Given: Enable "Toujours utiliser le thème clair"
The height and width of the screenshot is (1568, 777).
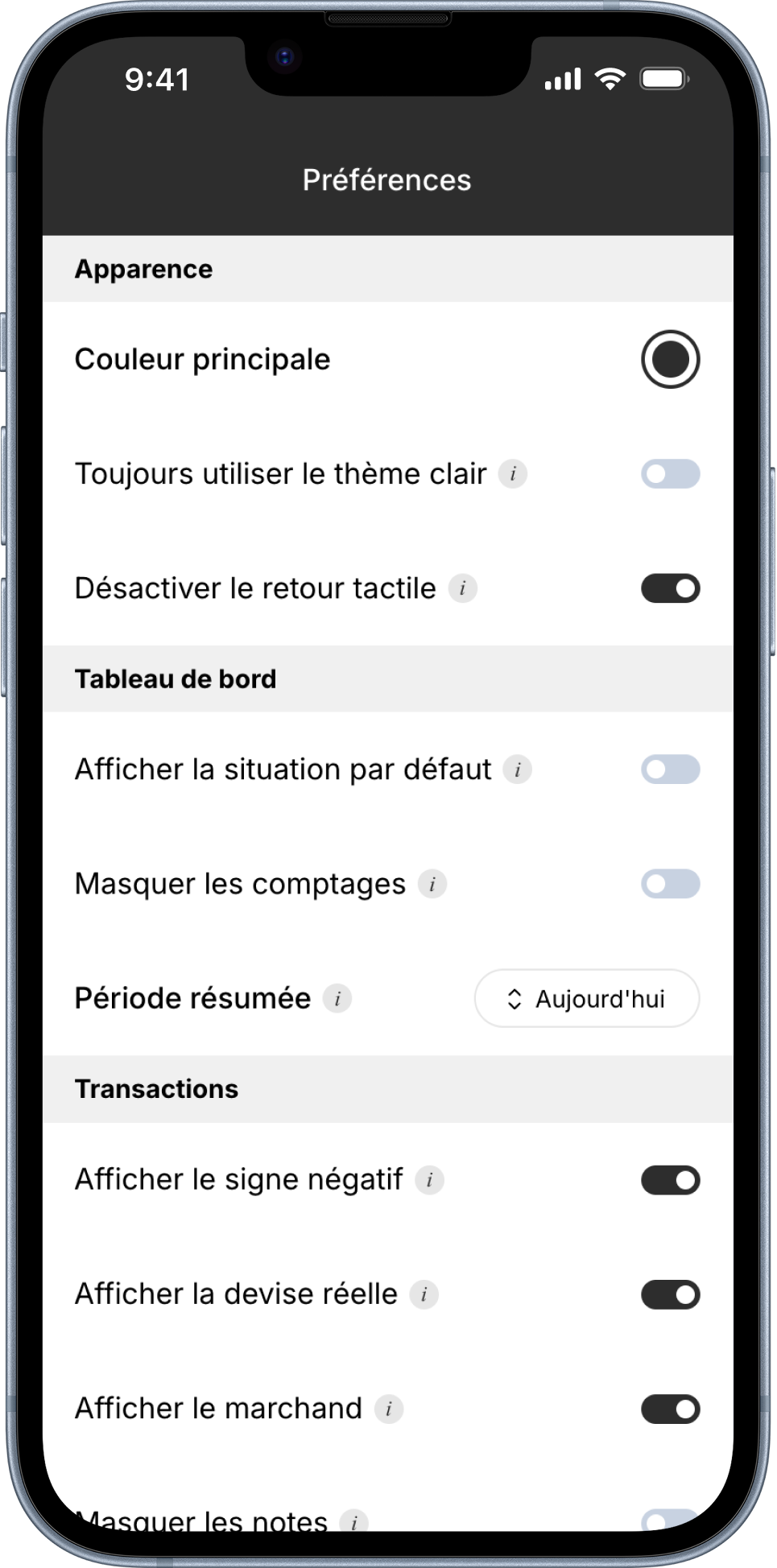Looking at the screenshot, I should click(x=670, y=474).
